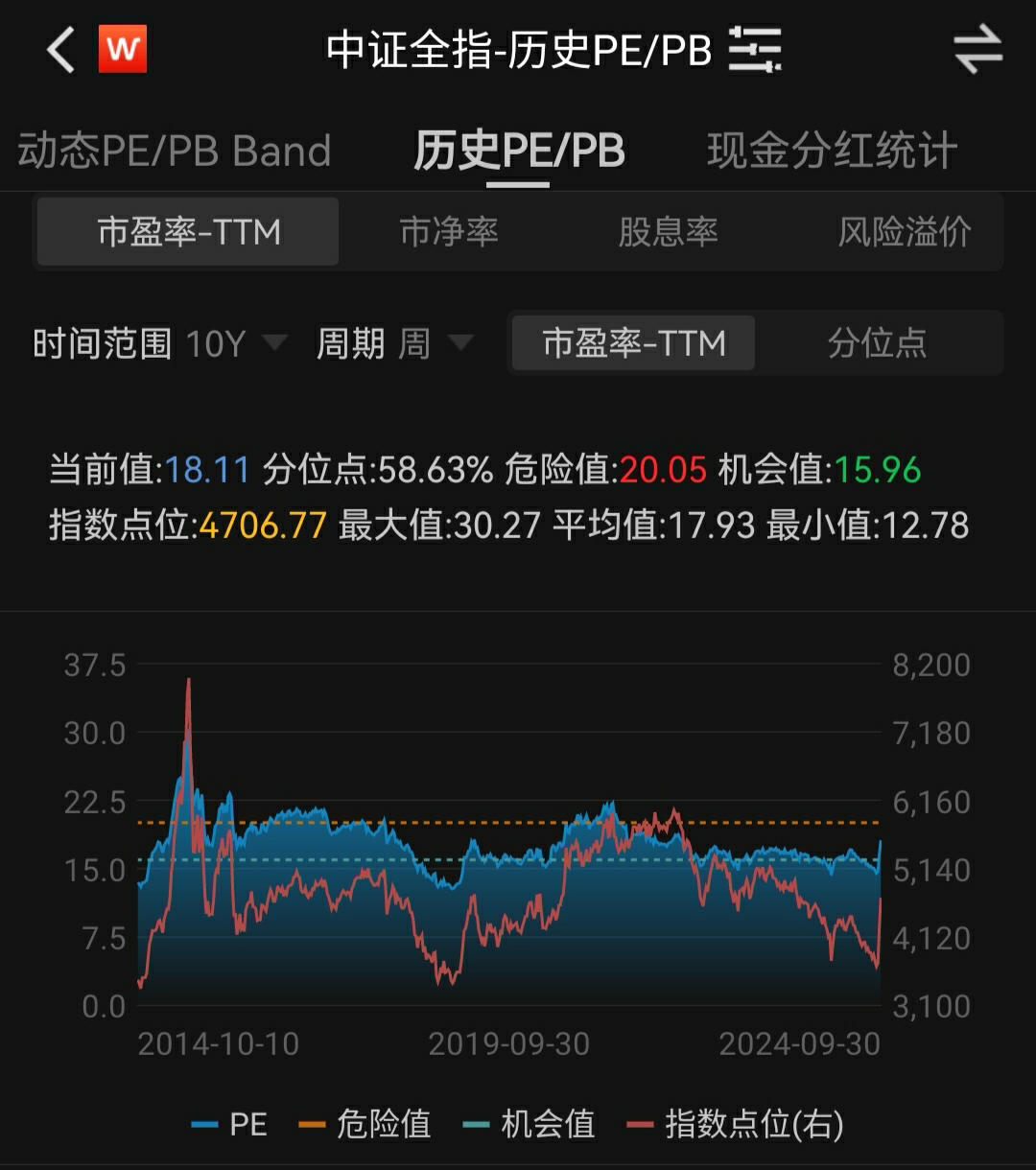1036x1170 pixels.
Task: Toggle the 危险值 line in the legend
Action: [365, 1124]
